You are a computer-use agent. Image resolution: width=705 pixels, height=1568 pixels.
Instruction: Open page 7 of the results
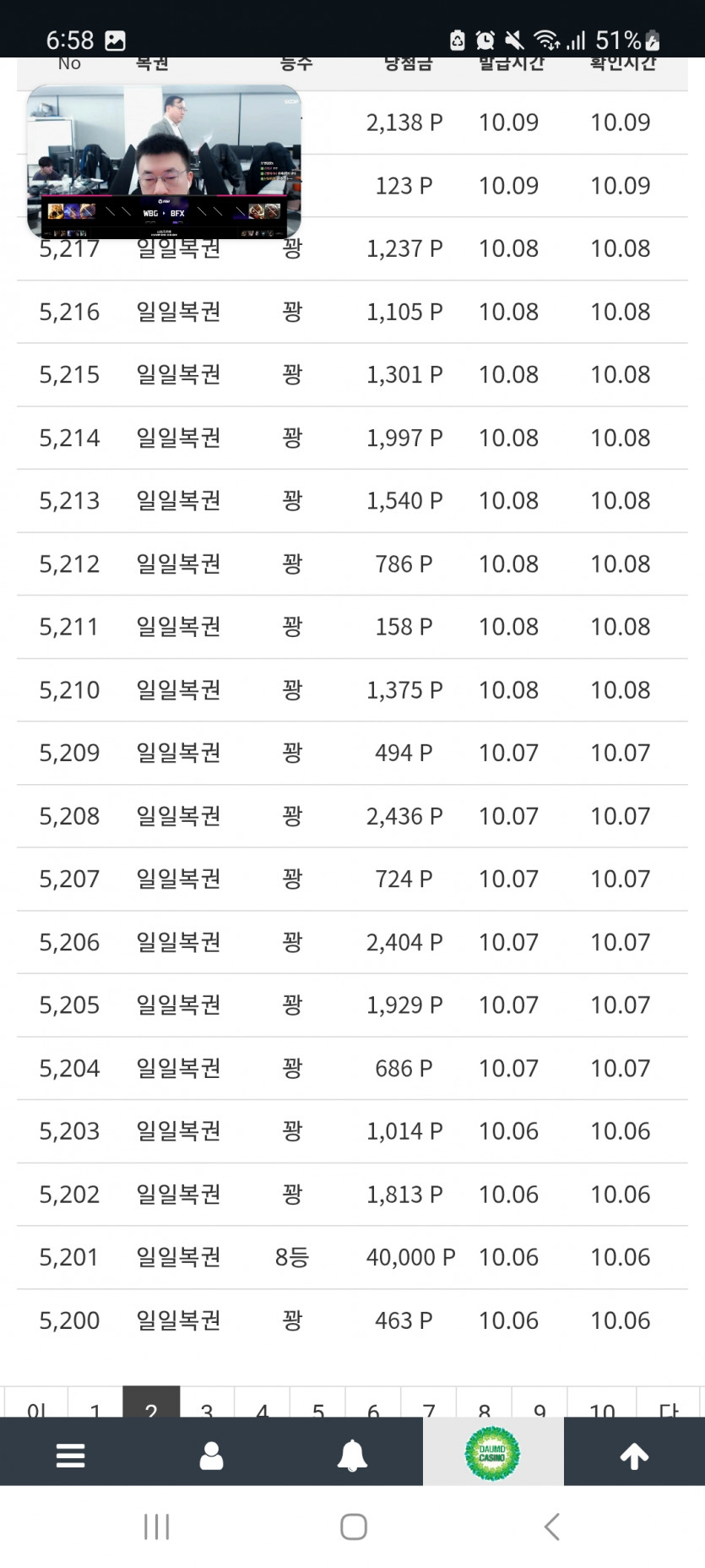click(x=429, y=1406)
